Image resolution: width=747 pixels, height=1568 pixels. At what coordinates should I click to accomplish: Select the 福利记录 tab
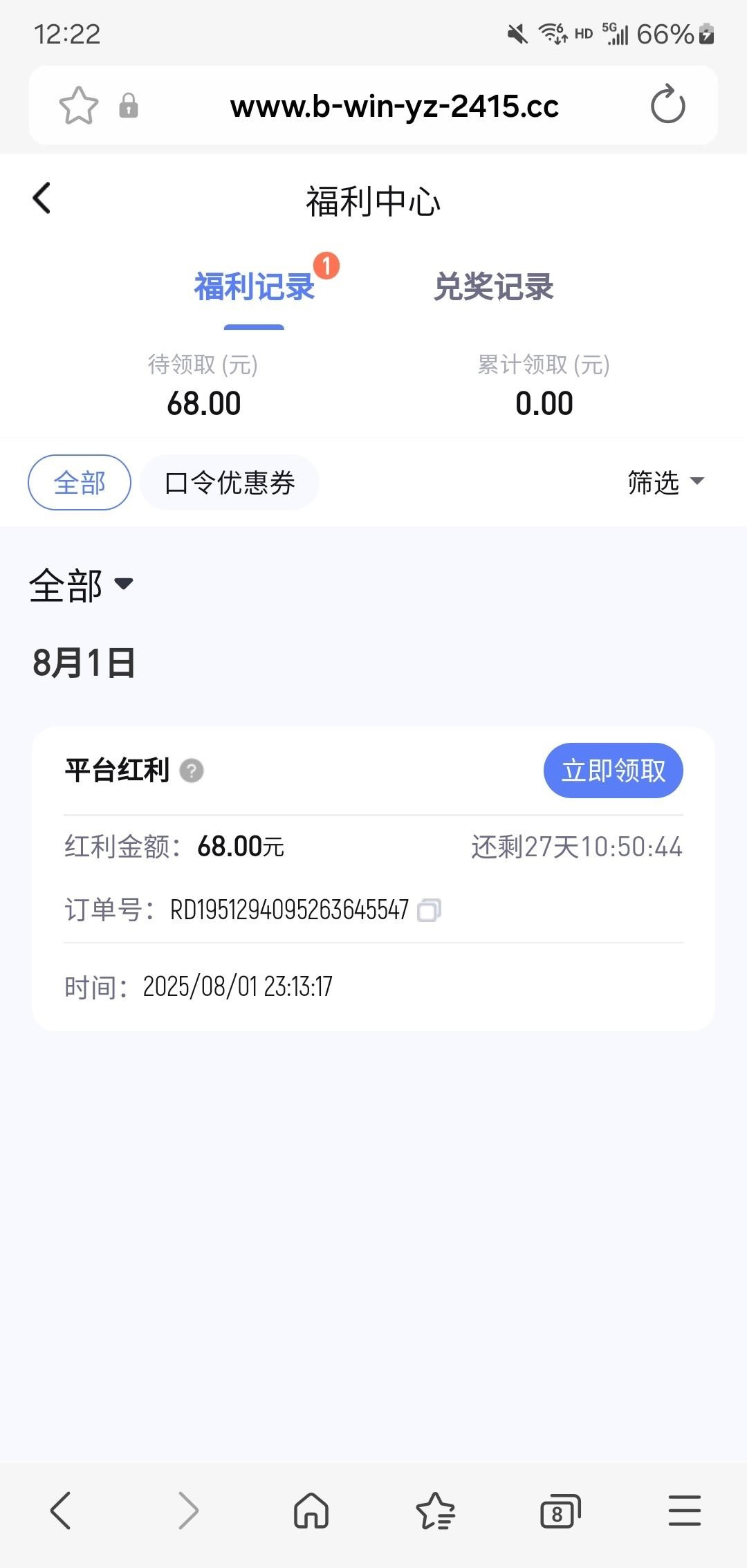255,286
